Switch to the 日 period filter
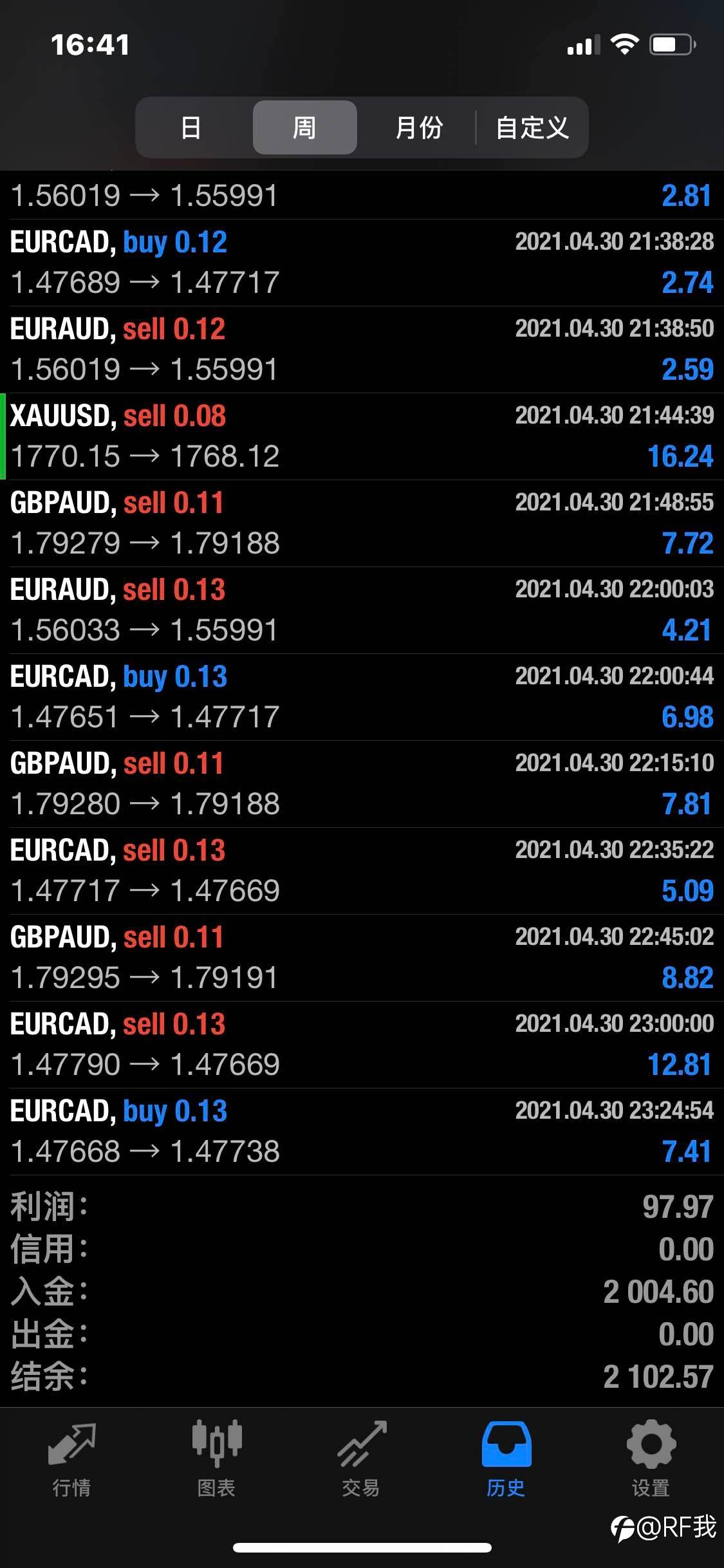Screen dimensions: 724x1568 click(x=191, y=127)
